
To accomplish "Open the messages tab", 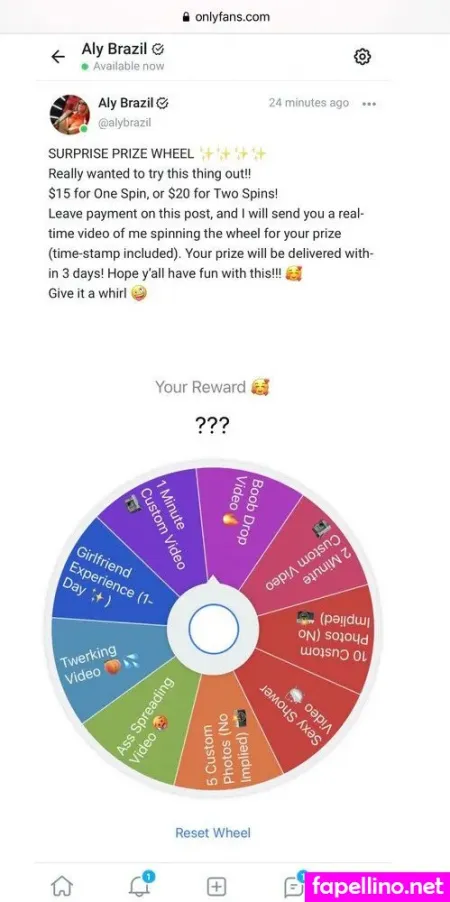I will click(293, 886).
